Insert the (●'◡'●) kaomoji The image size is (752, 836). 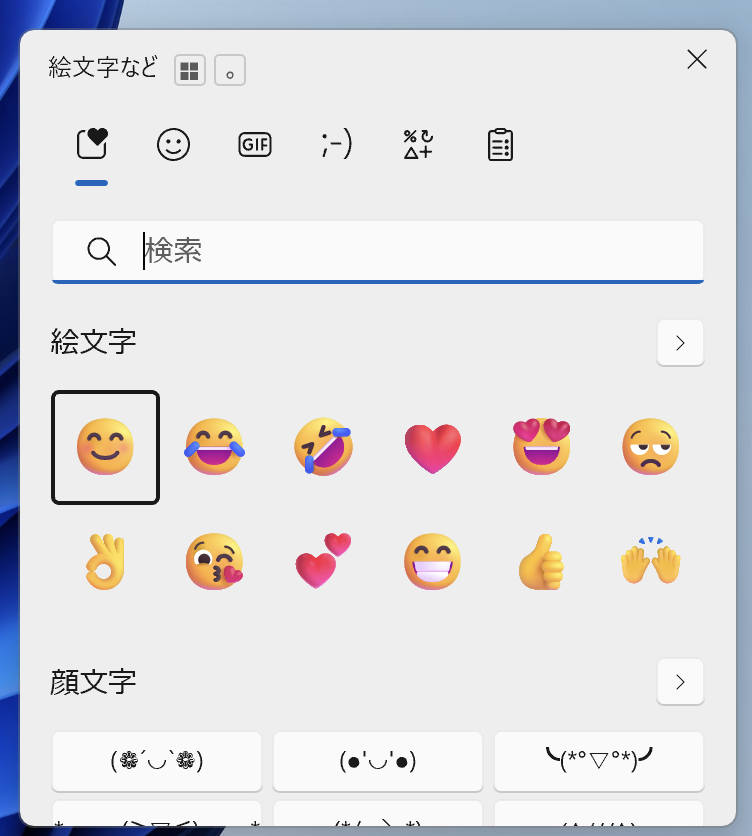(378, 761)
